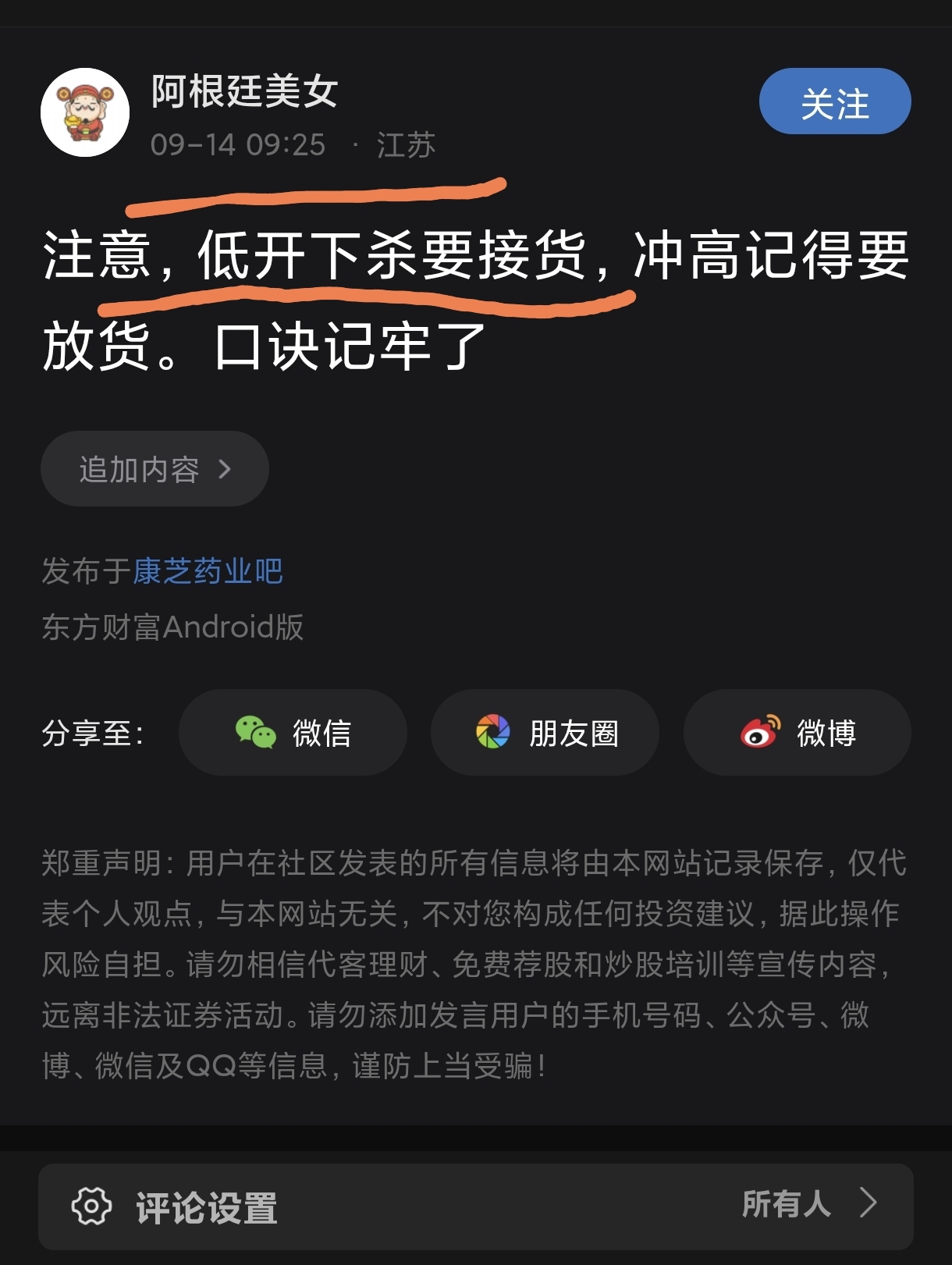Expand the 追加内容 section
This screenshot has height=1265, width=952.
155,469
